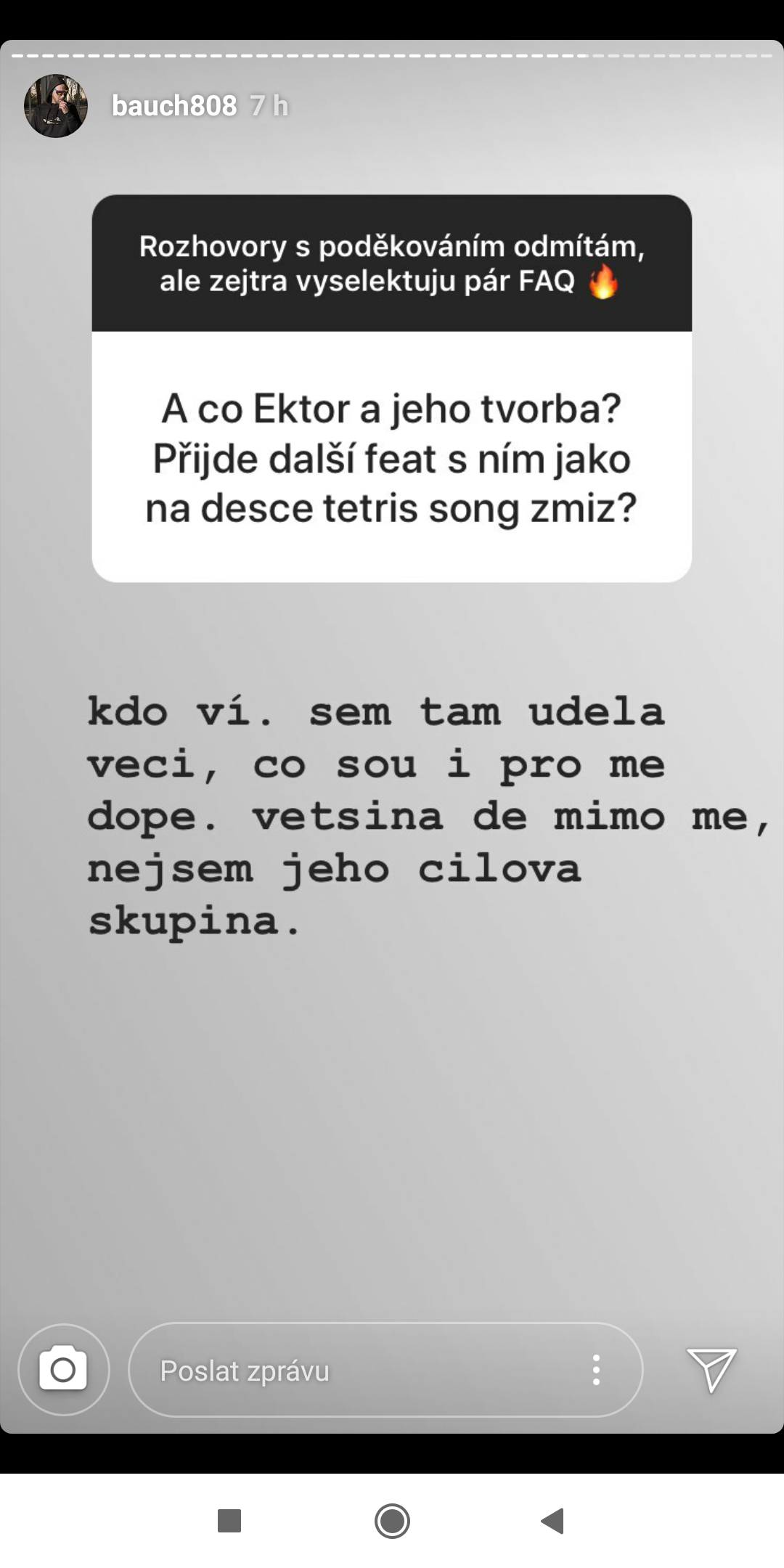Open the bauch808 username link
The width and height of the screenshot is (784, 1568).
tap(174, 106)
